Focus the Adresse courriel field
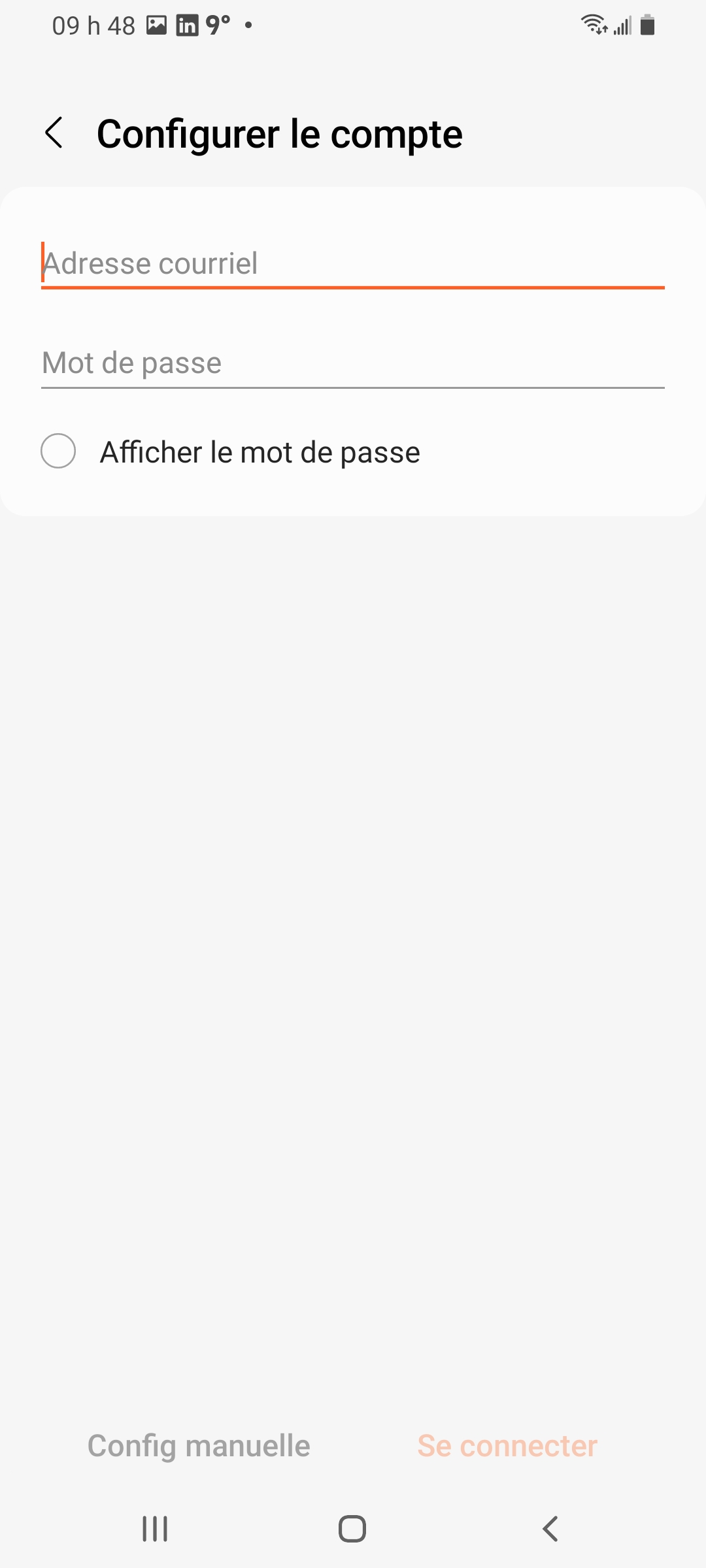The height and width of the screenshot is (1568, 706). 353,264
